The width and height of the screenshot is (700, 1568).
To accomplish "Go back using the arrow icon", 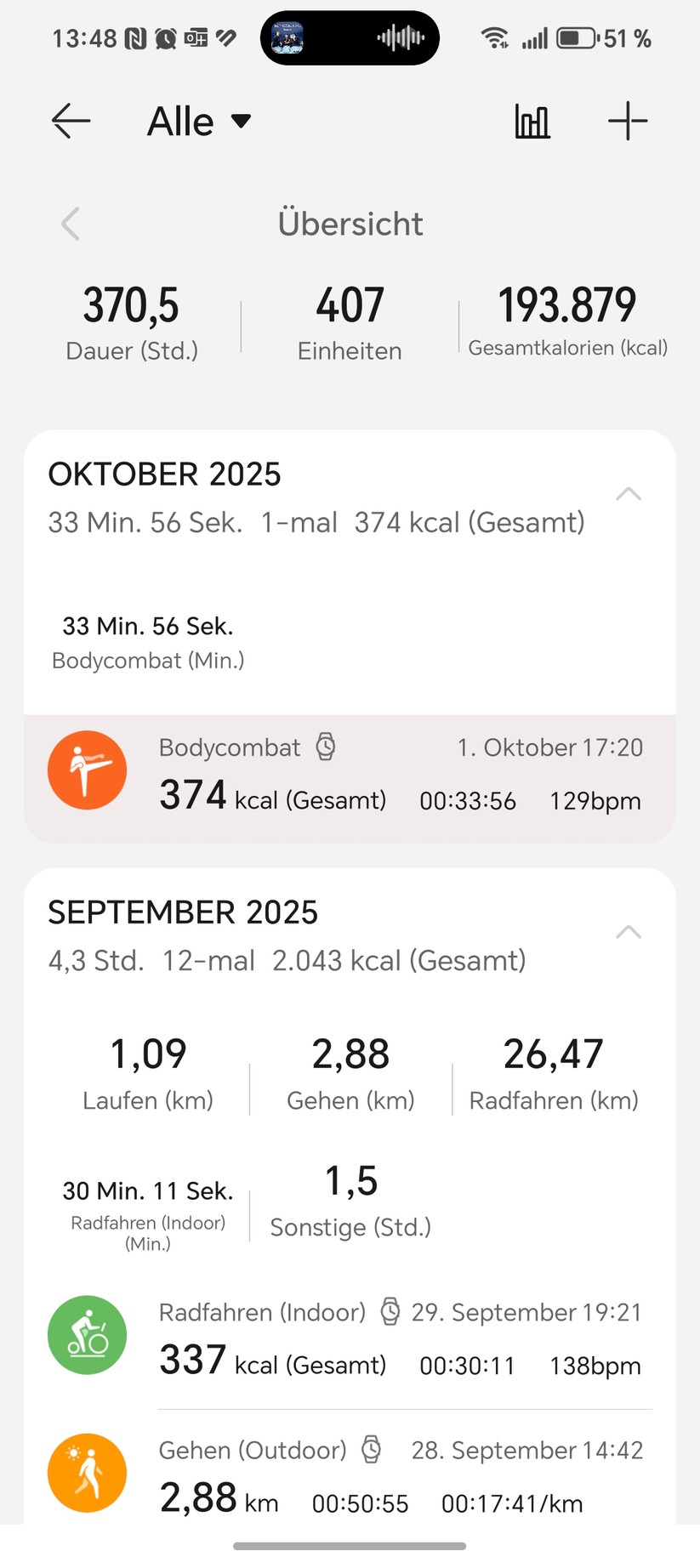I will (x=71, y=122).
